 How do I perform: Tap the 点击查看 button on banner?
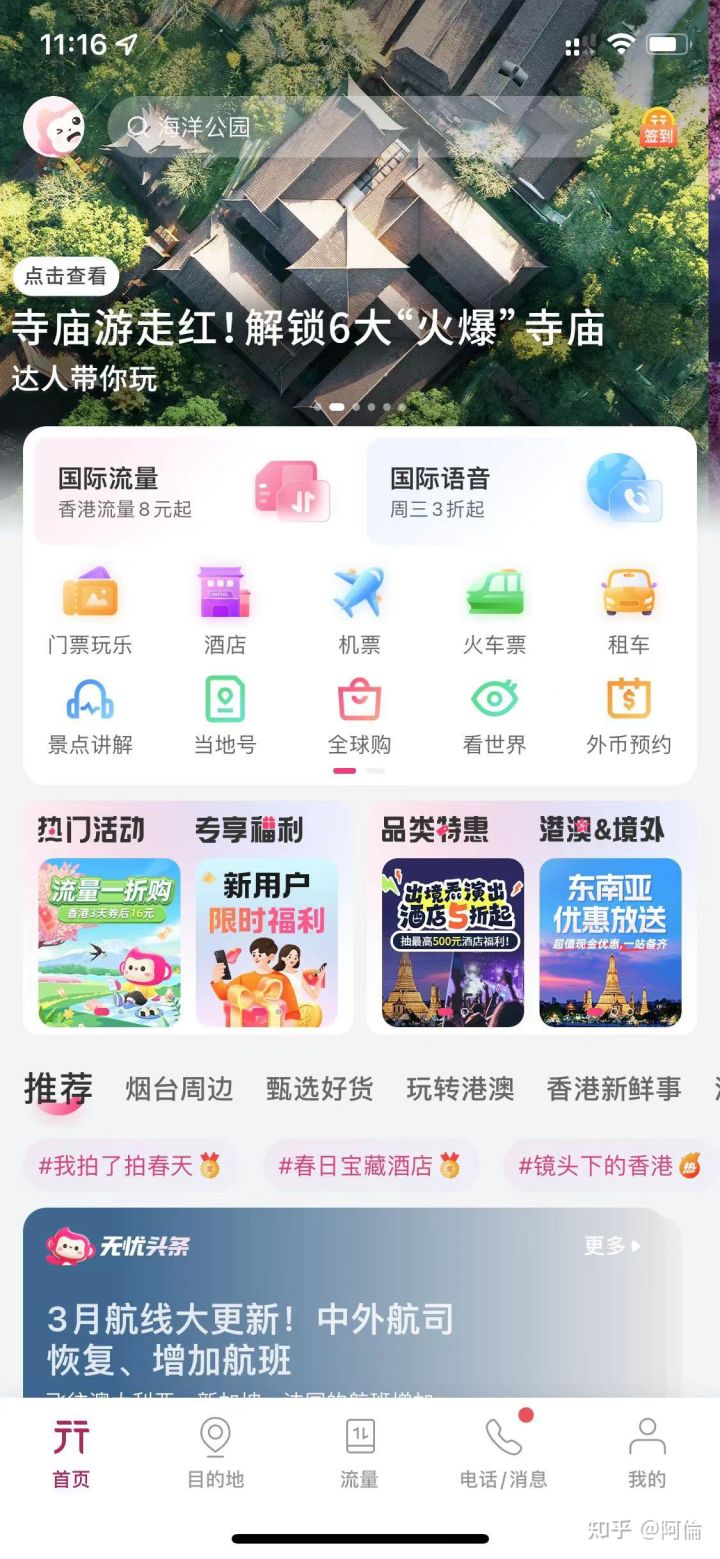(65, 276)
